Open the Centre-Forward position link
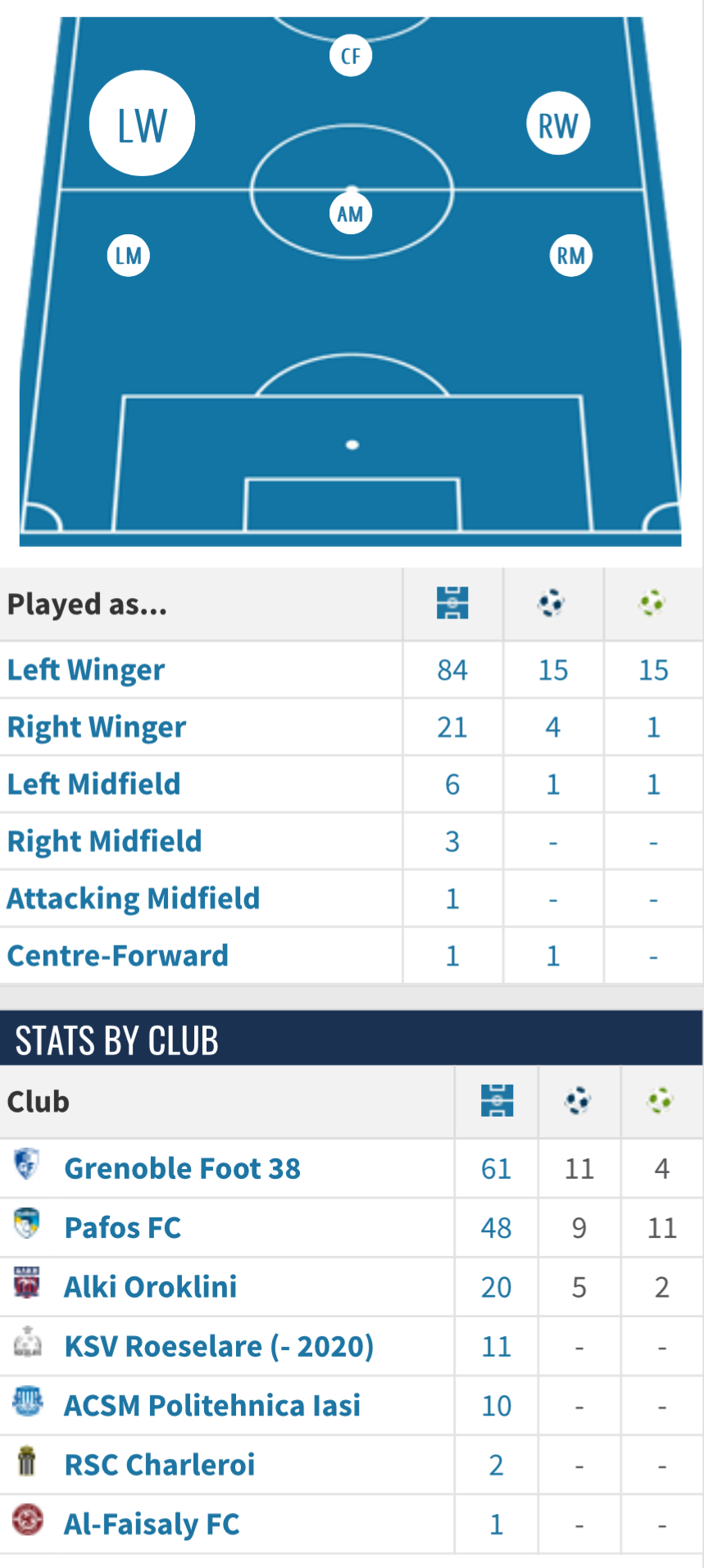This screenshot has width=704, height=1568. tap(118, 956)
